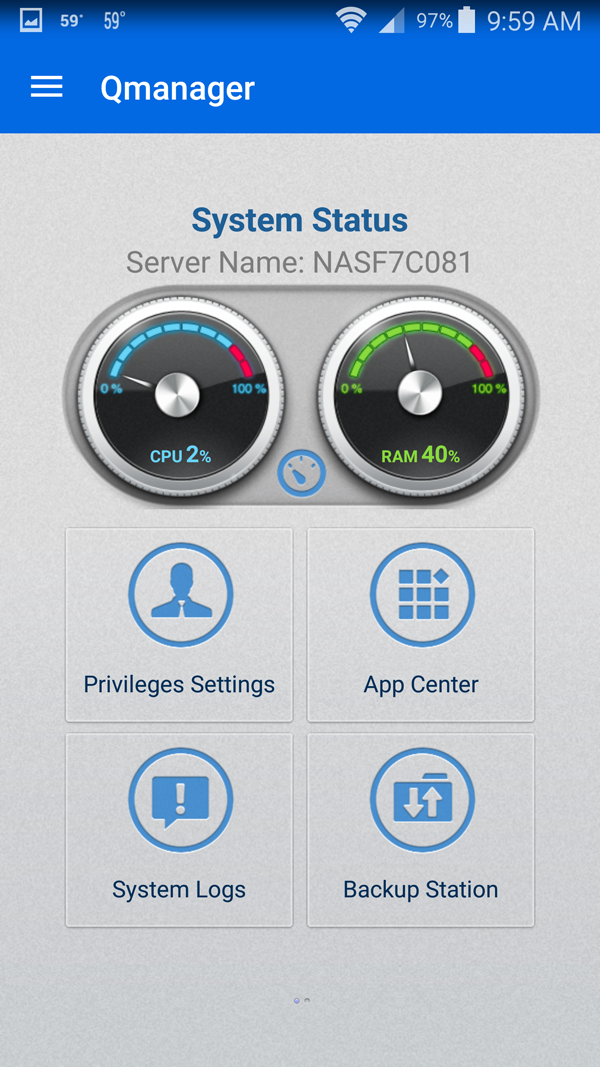
Task: Open Privileges Settings
Action: pos(180,625)
